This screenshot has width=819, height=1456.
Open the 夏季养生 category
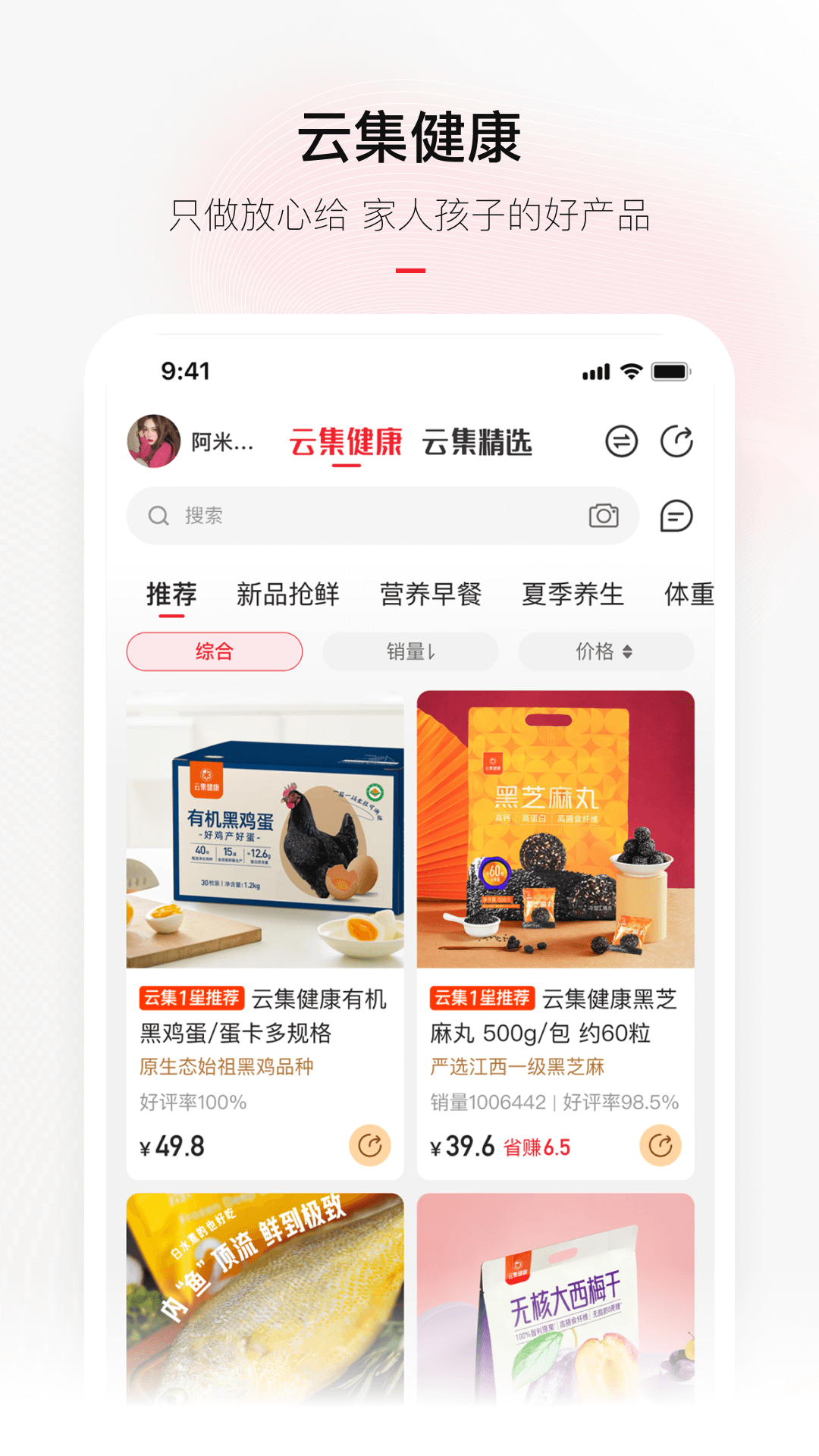[573, 594]
